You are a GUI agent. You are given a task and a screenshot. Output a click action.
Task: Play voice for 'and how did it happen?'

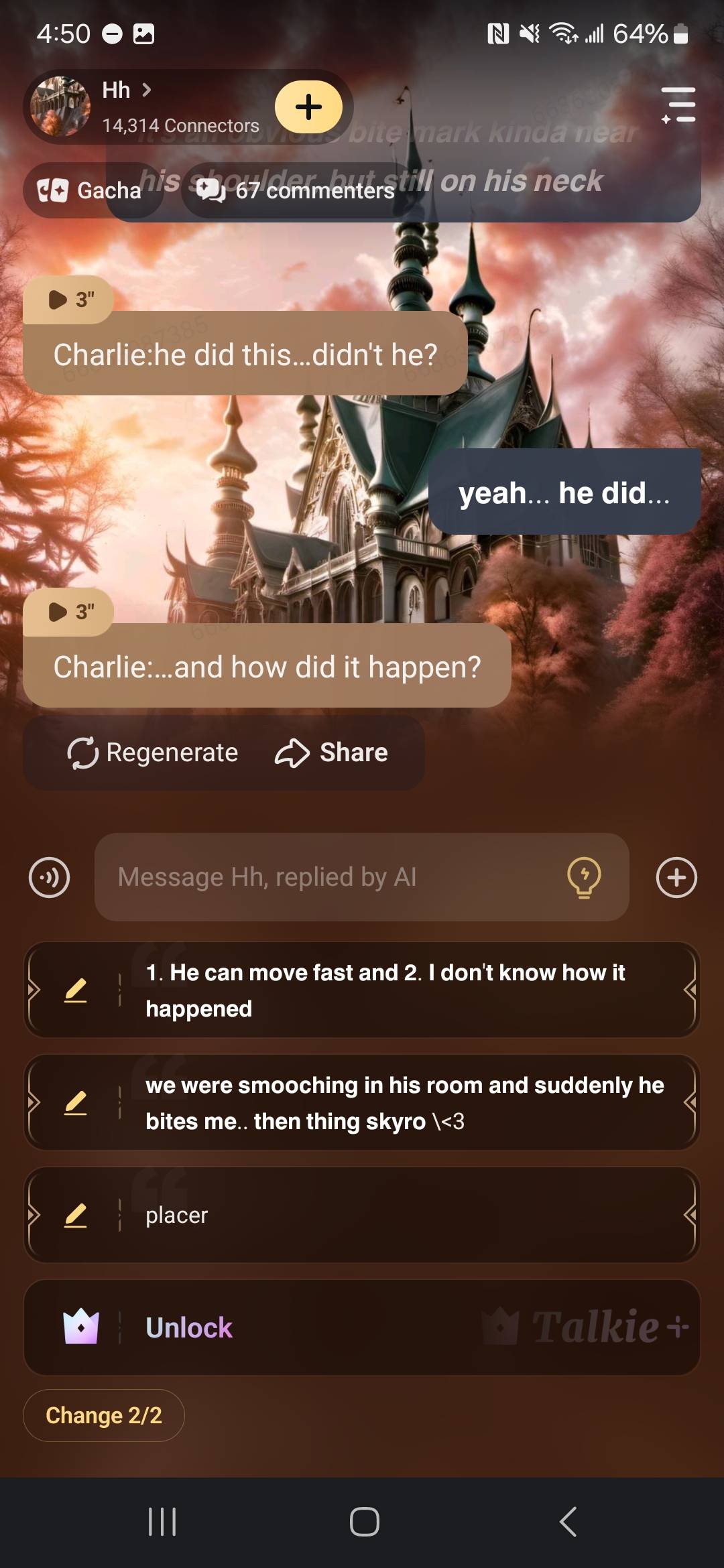[68, 612]
